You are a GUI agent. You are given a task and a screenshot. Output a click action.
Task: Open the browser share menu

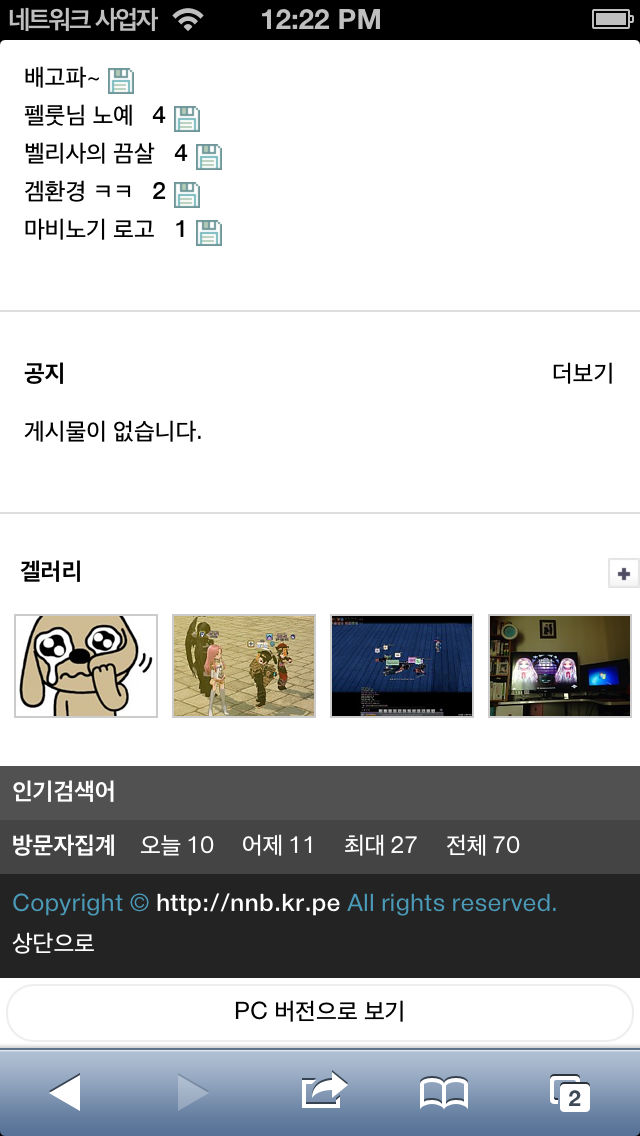click(324, 1091)
